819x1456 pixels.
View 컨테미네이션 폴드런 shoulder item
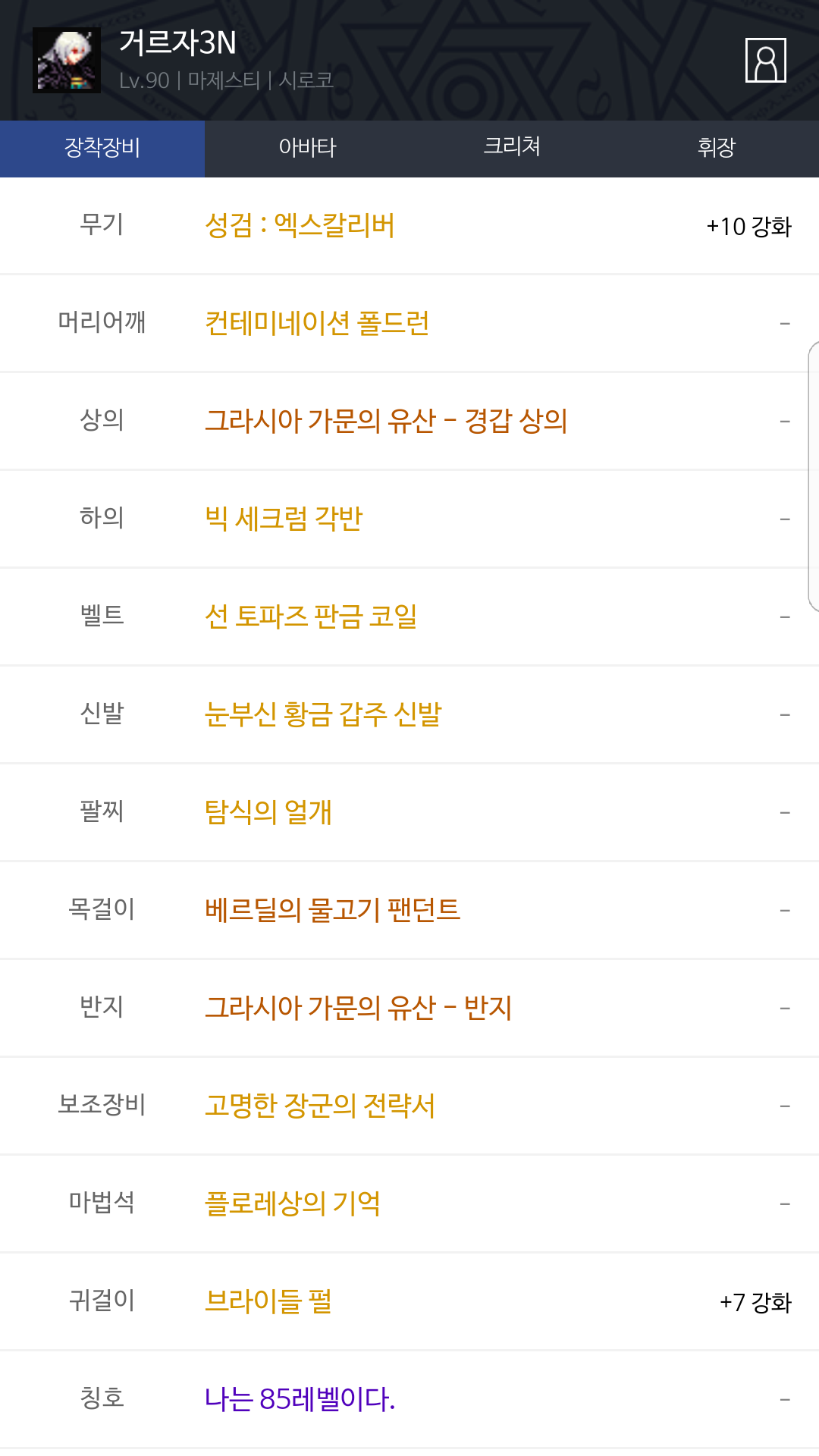(x=317, y=324)
